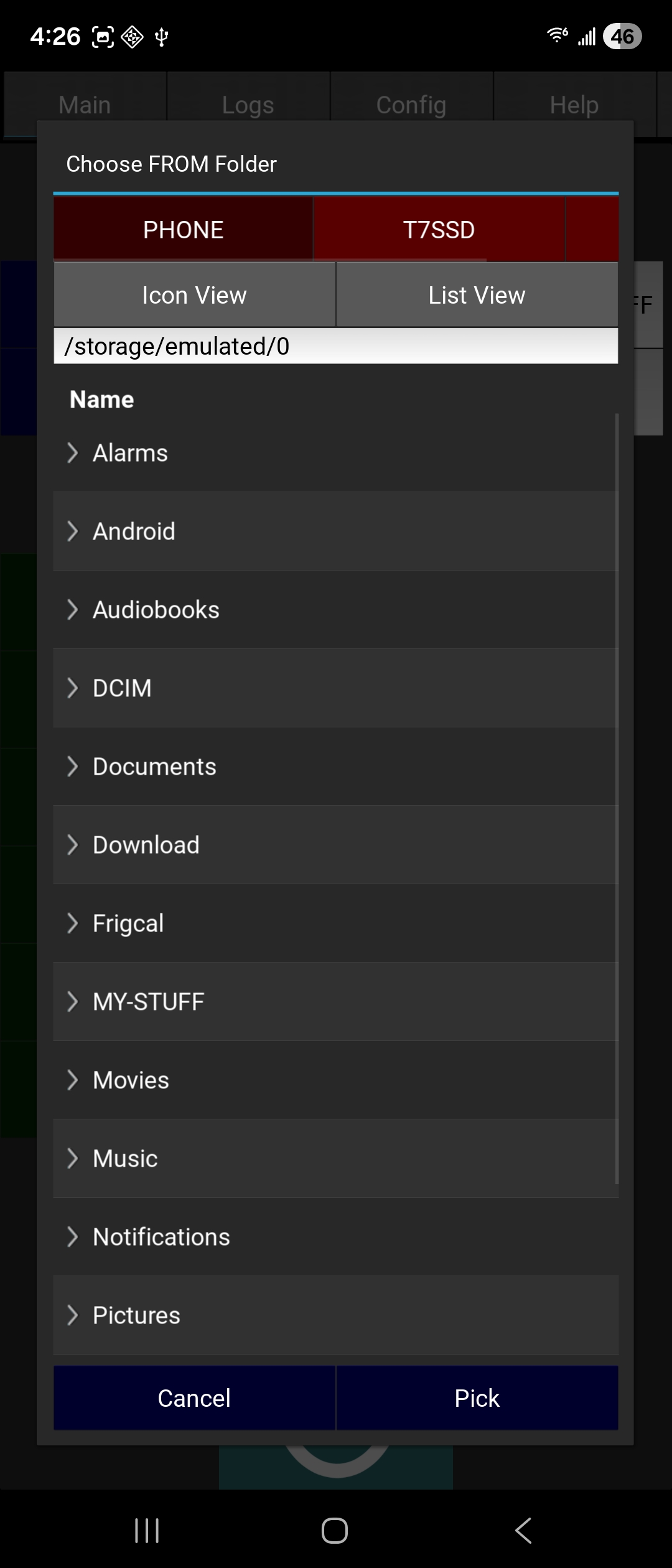Tap the /storage/emulated/0 path field
The height and width of the screenshot is (1568, 672).
335,346
